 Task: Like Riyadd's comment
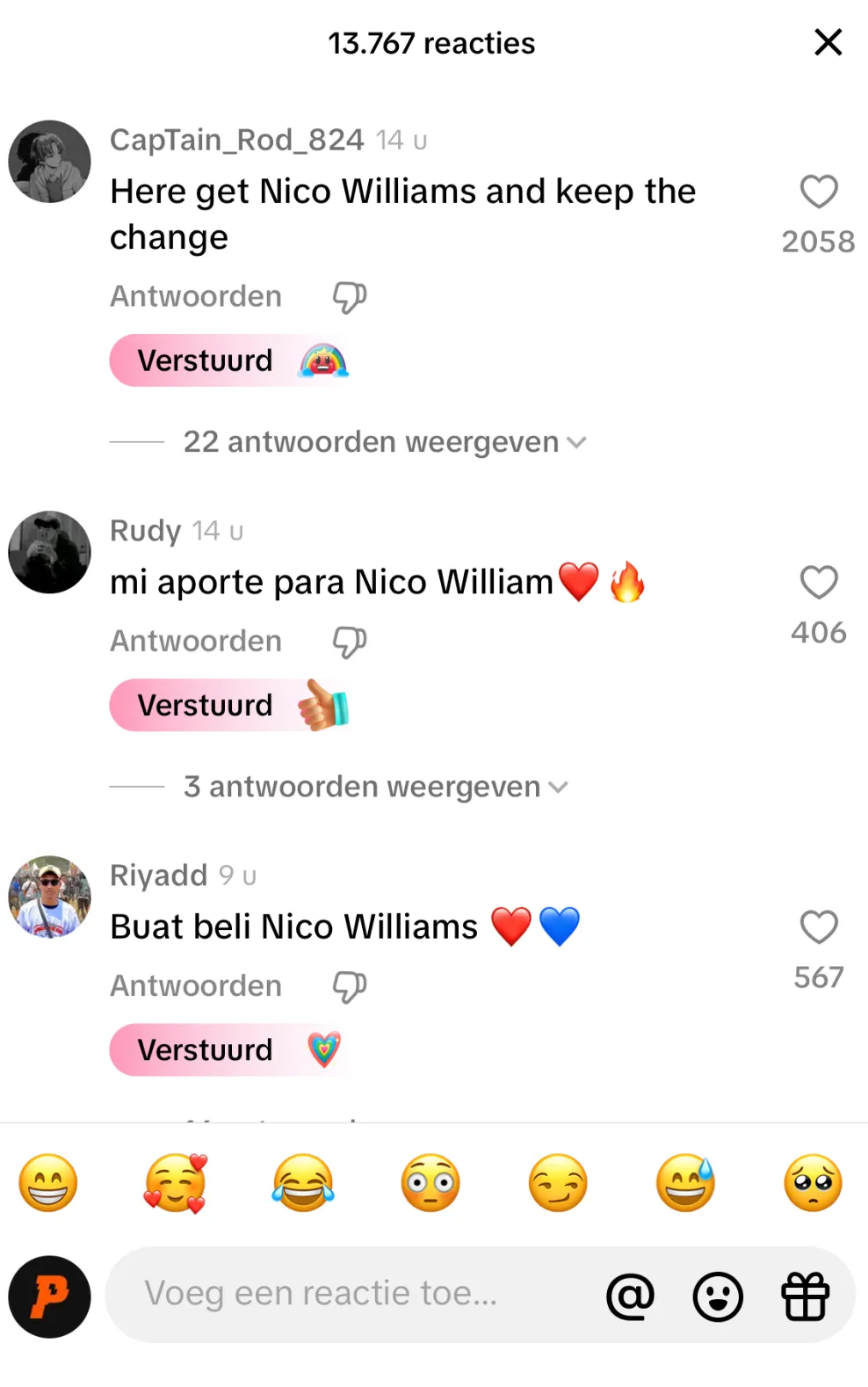click(818, 926)
